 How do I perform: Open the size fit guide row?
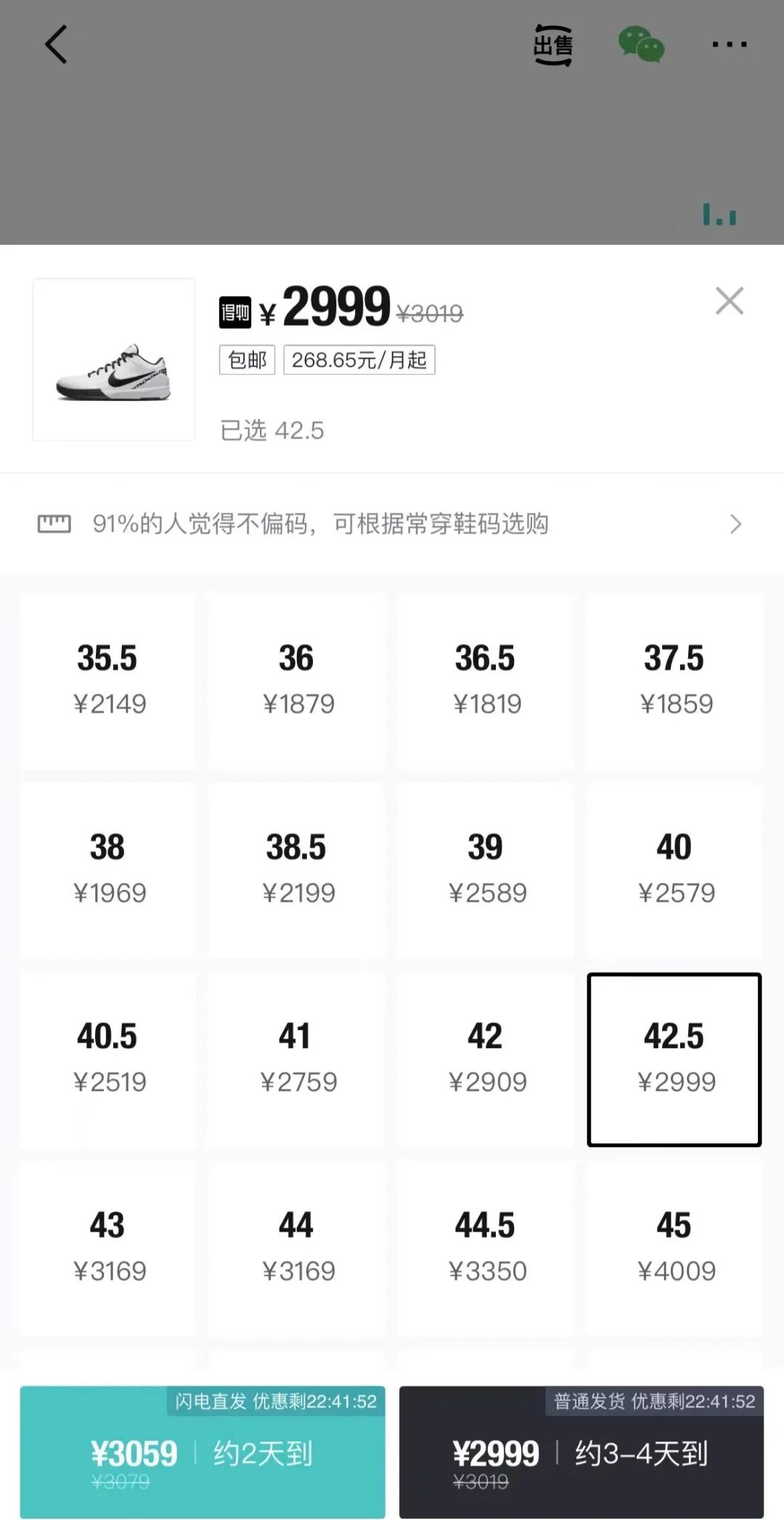(x=392, y=524)
